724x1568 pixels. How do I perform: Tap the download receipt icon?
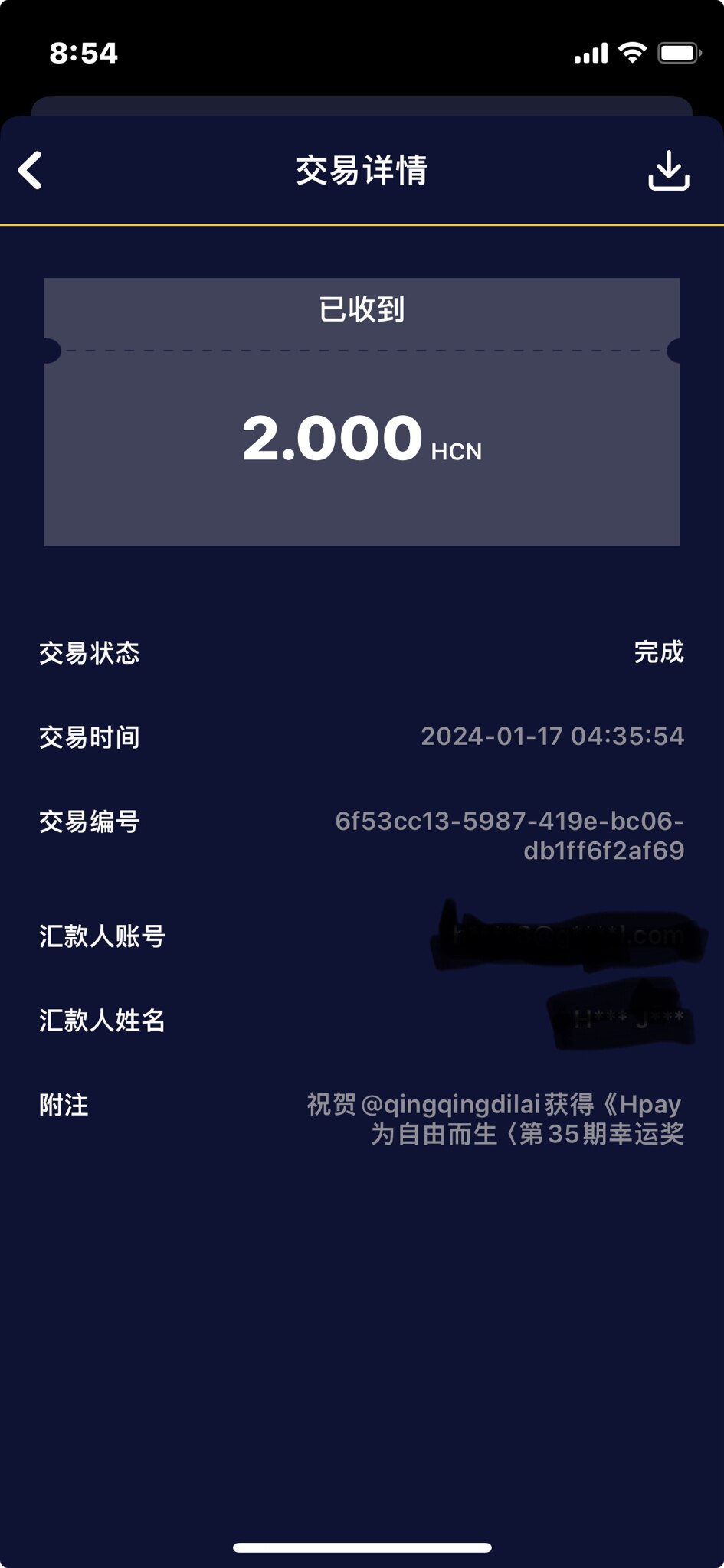click(x=668, y=171)
